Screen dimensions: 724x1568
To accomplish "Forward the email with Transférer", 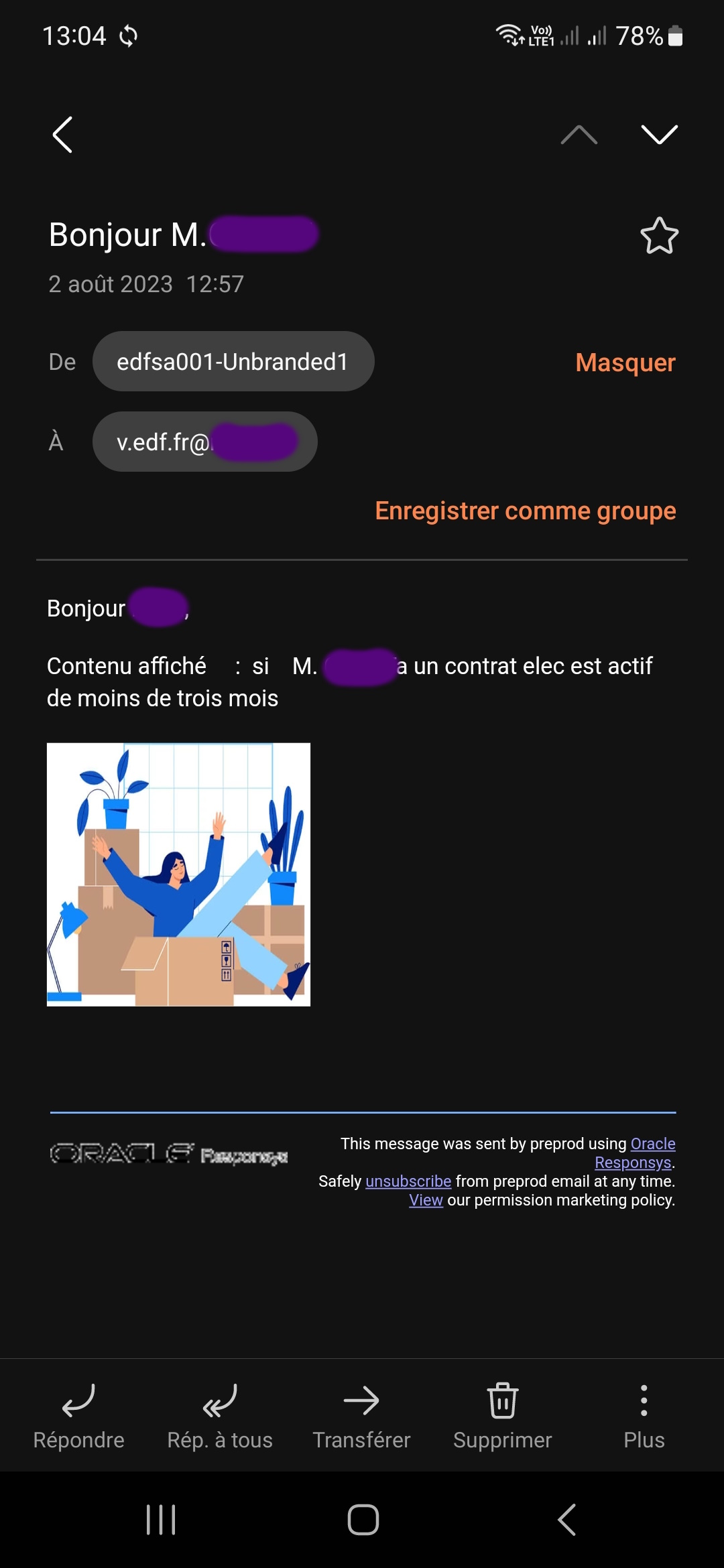I will pos(361,1415).
